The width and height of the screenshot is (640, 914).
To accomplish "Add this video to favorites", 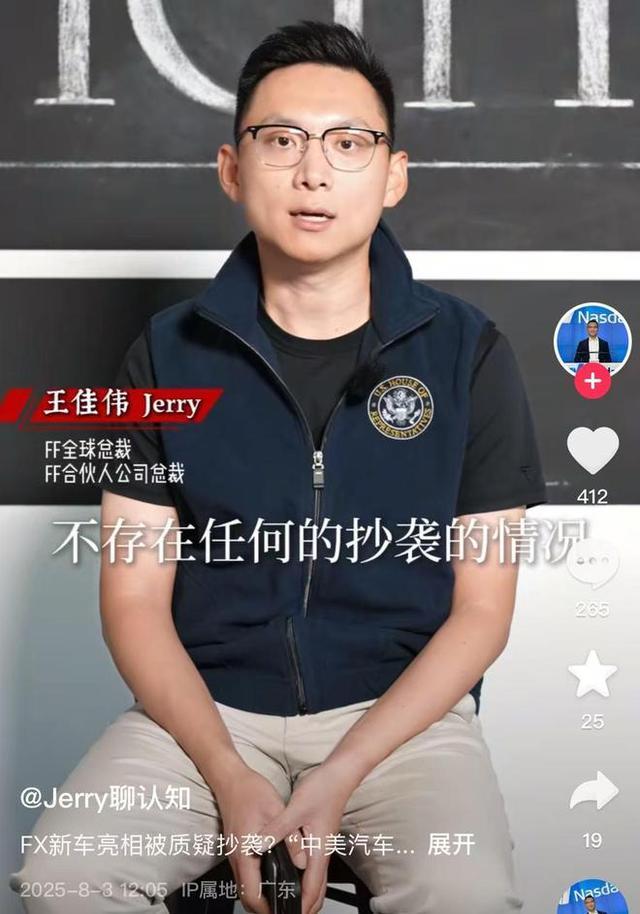I will click(592, 675).
